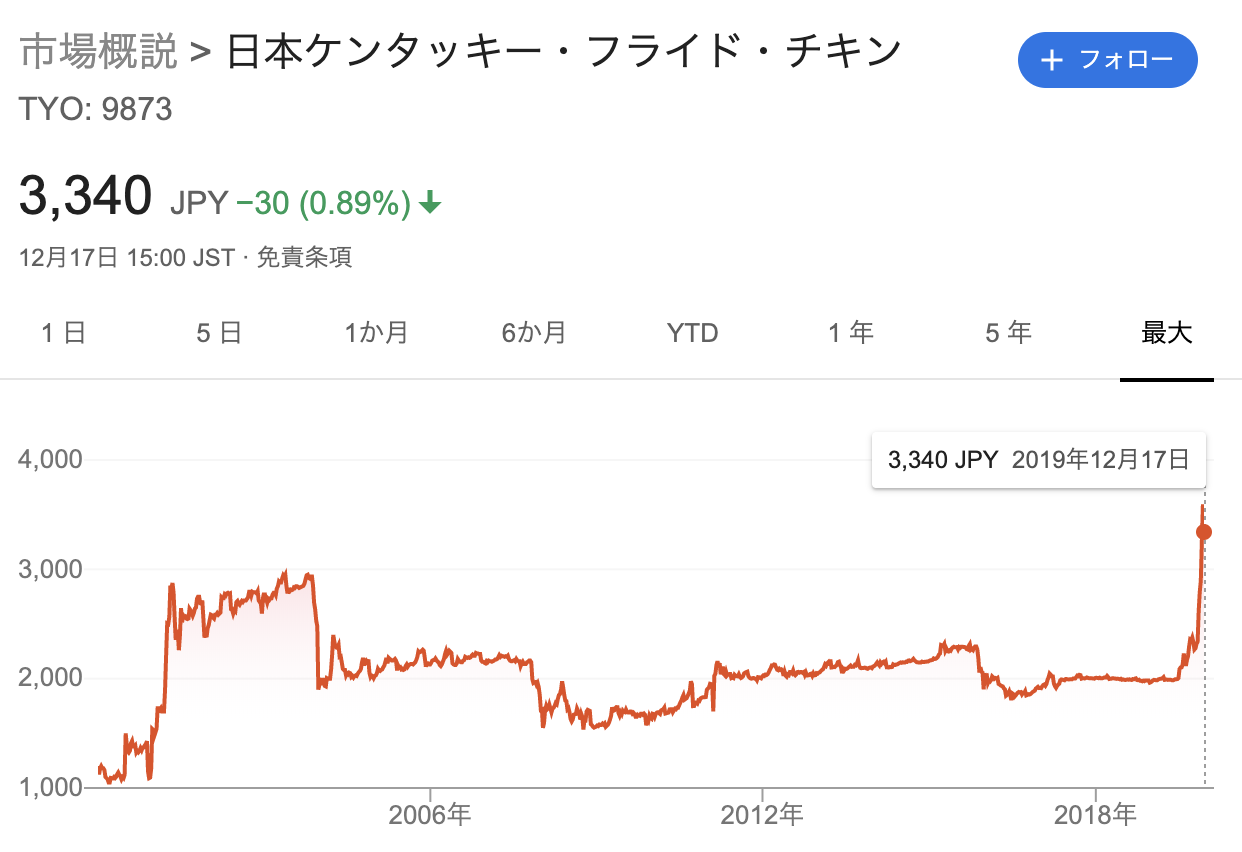Show the 1か月 price chart
The image size is (1242, 852).
tap(376, 333)
